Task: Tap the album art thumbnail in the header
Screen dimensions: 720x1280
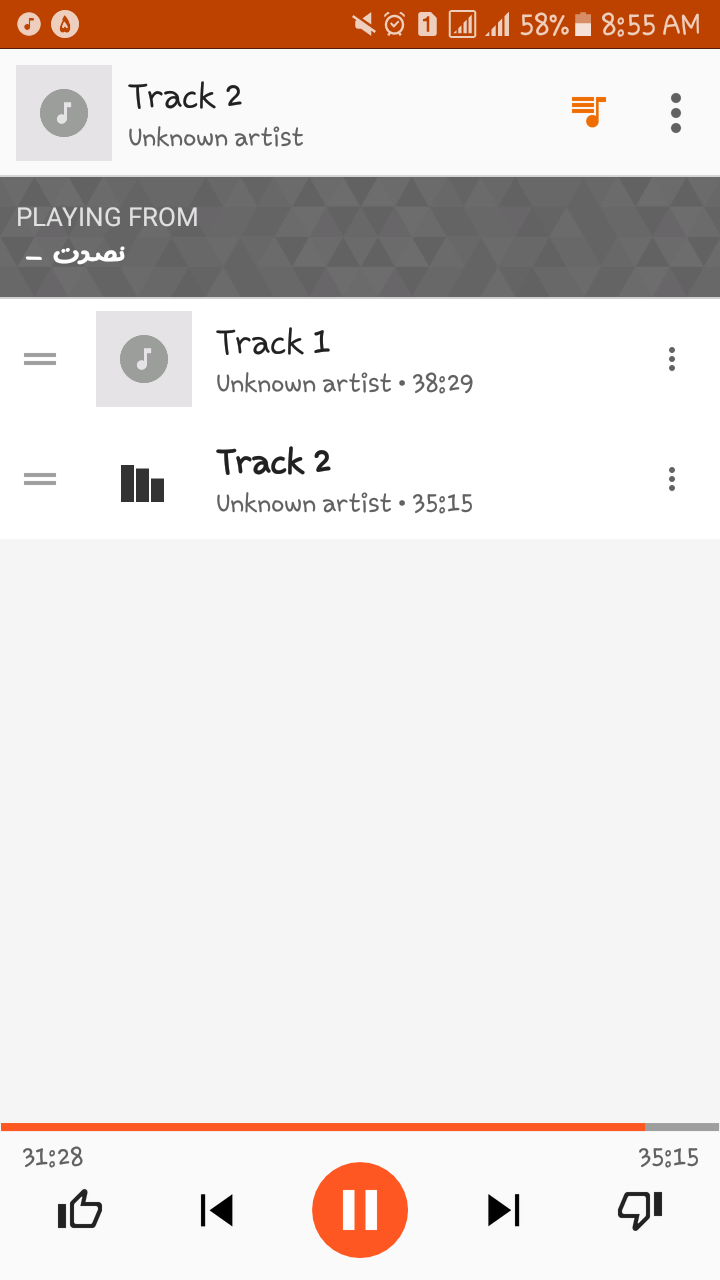Action: [x=64, y=113]
